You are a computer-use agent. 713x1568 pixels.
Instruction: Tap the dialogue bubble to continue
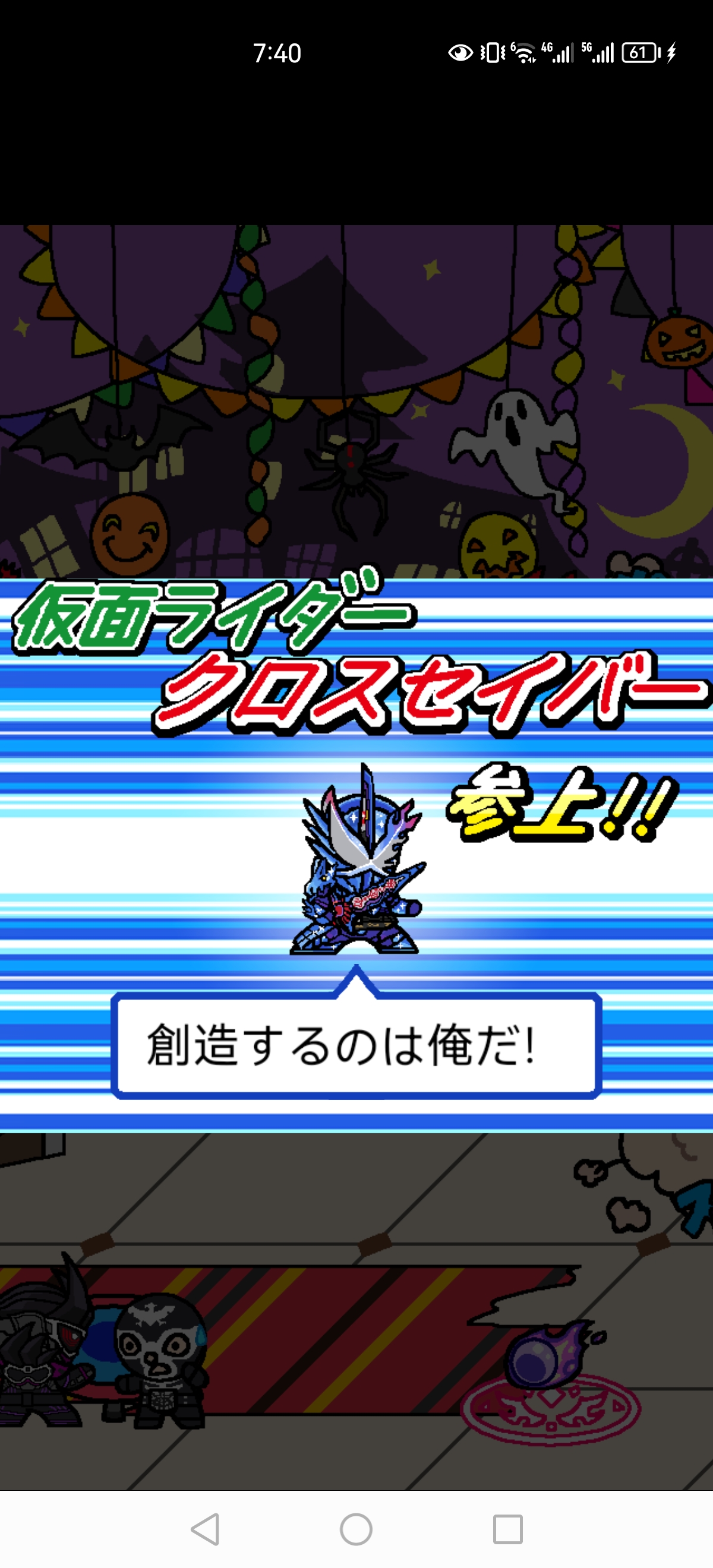(356, 1045)
